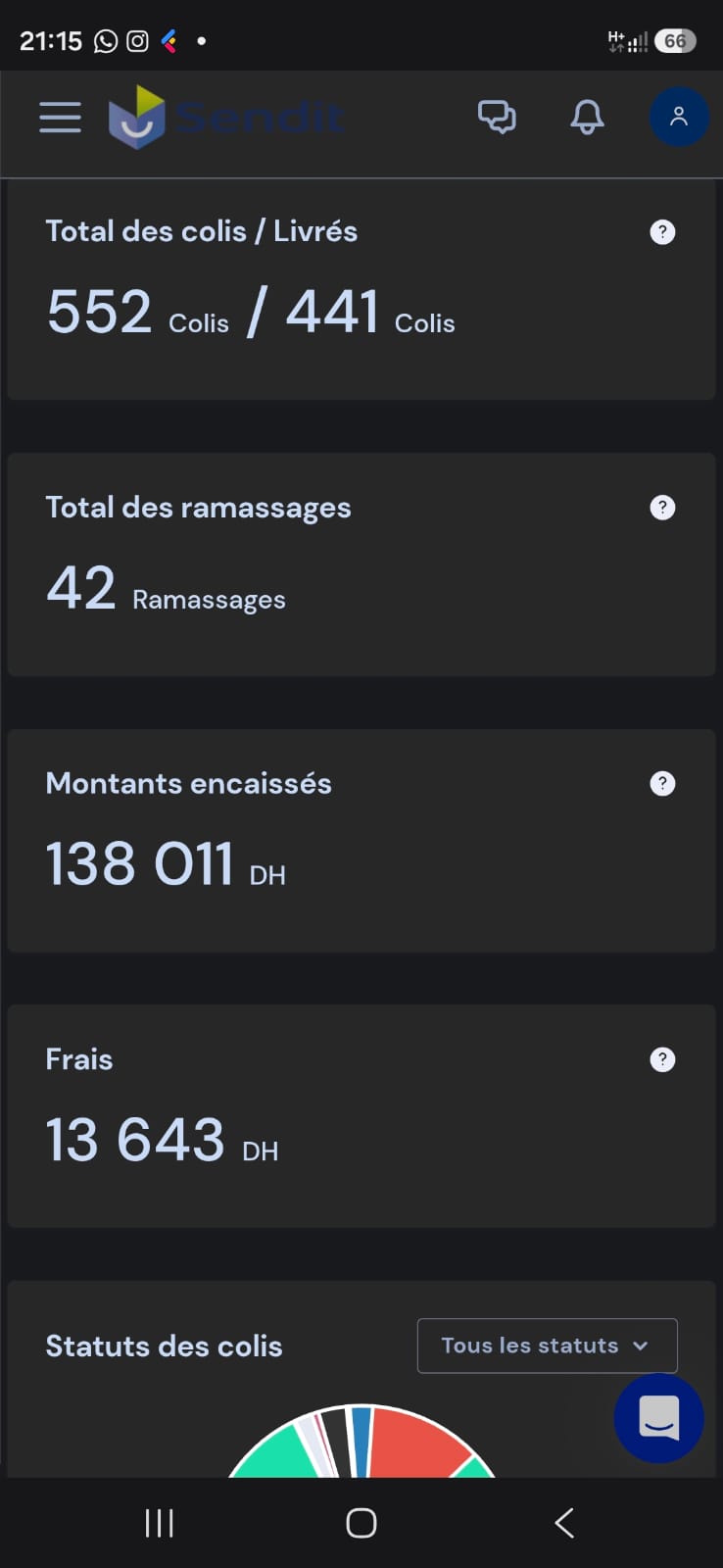The height and width of the screenshot is (1568, 723).
Task: Open the user profile avatar
Action: 678,118
